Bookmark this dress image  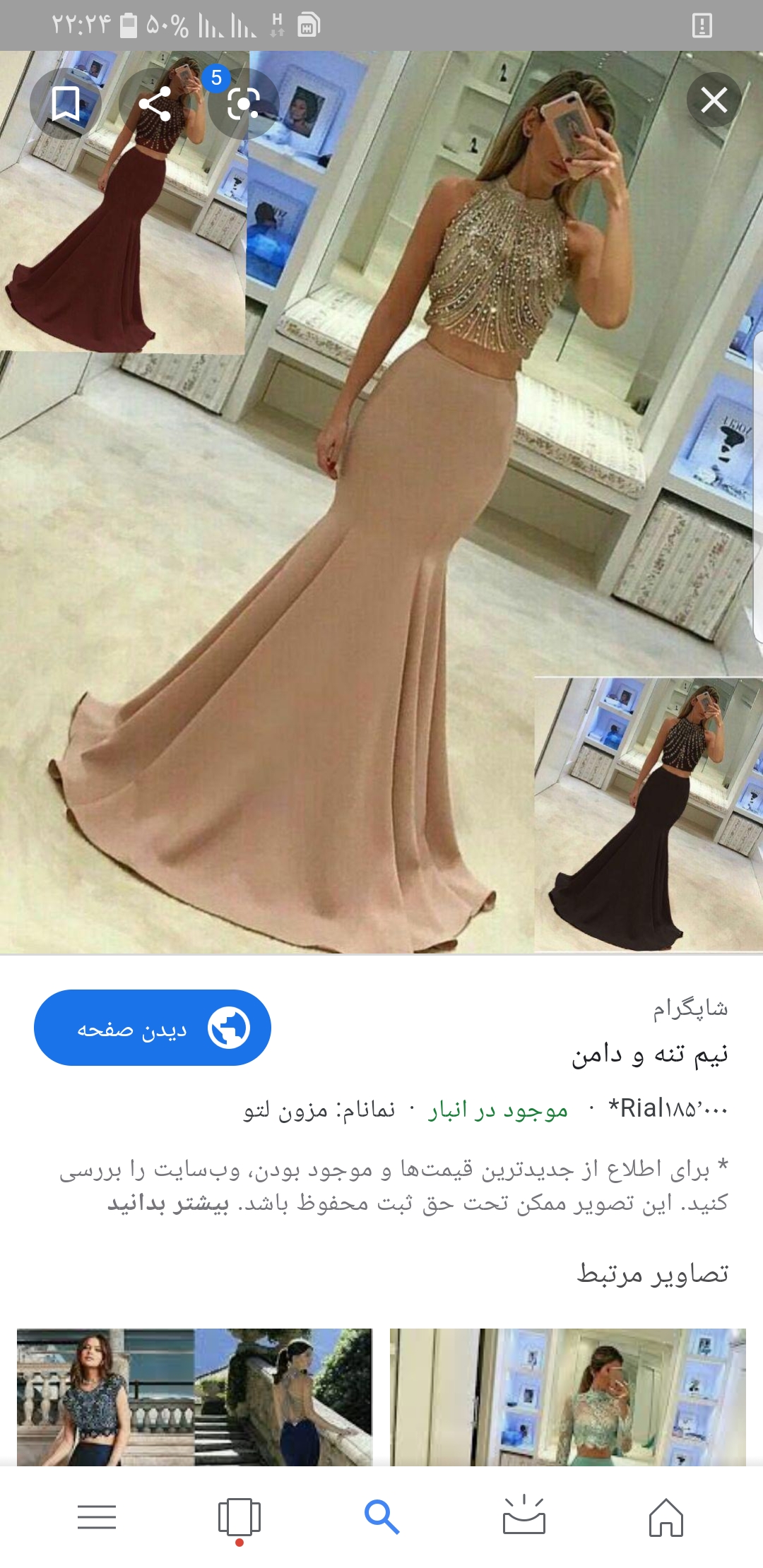pos(66,104)
